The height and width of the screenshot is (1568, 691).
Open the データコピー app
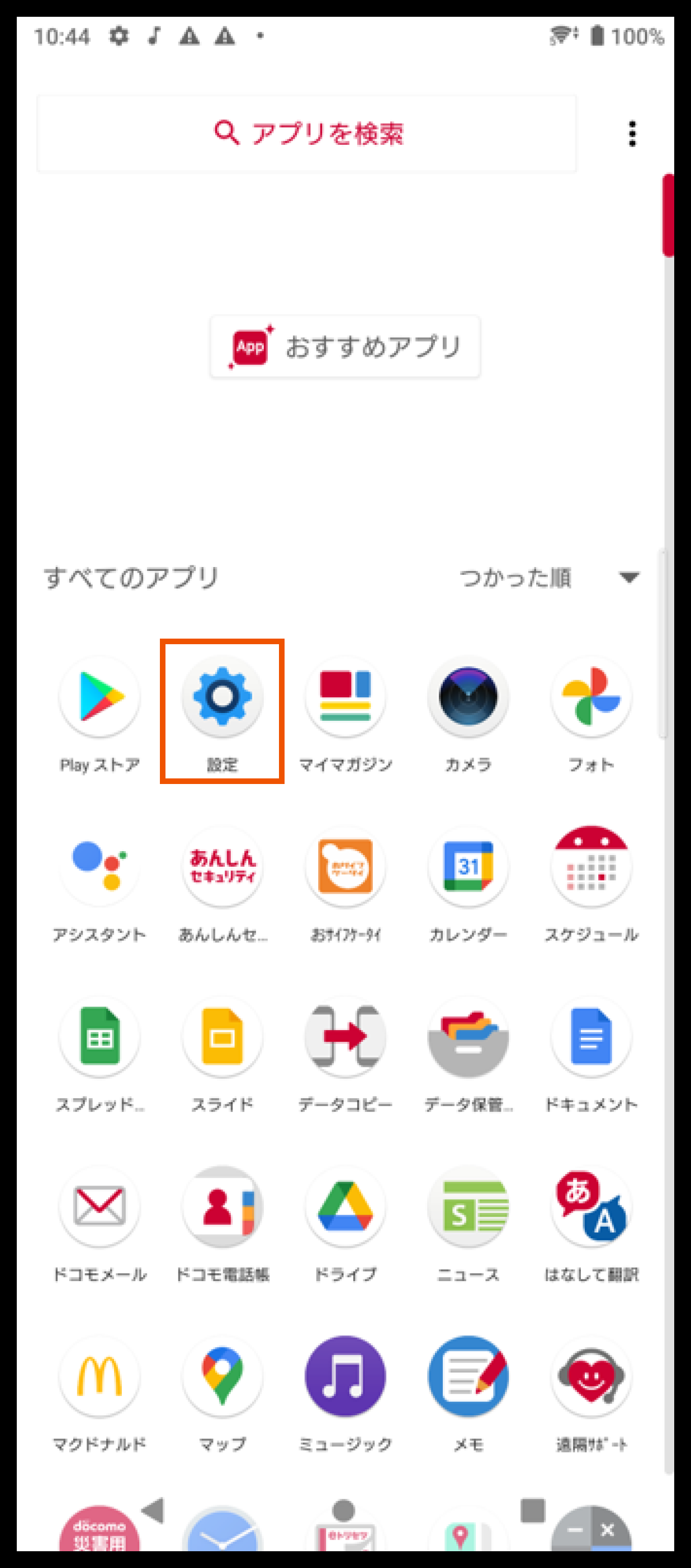345,1037
